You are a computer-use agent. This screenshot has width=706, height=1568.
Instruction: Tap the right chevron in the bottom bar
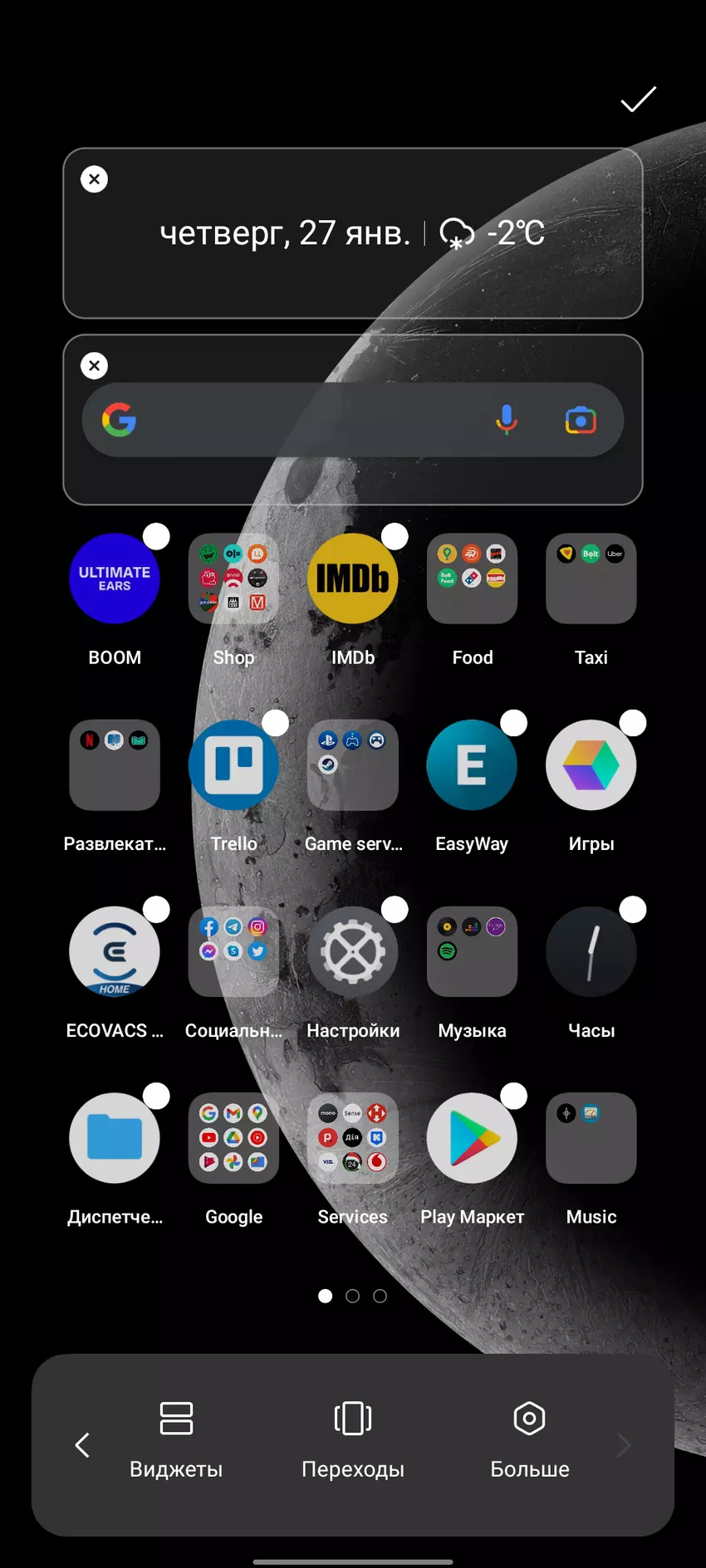point(624,1444)
